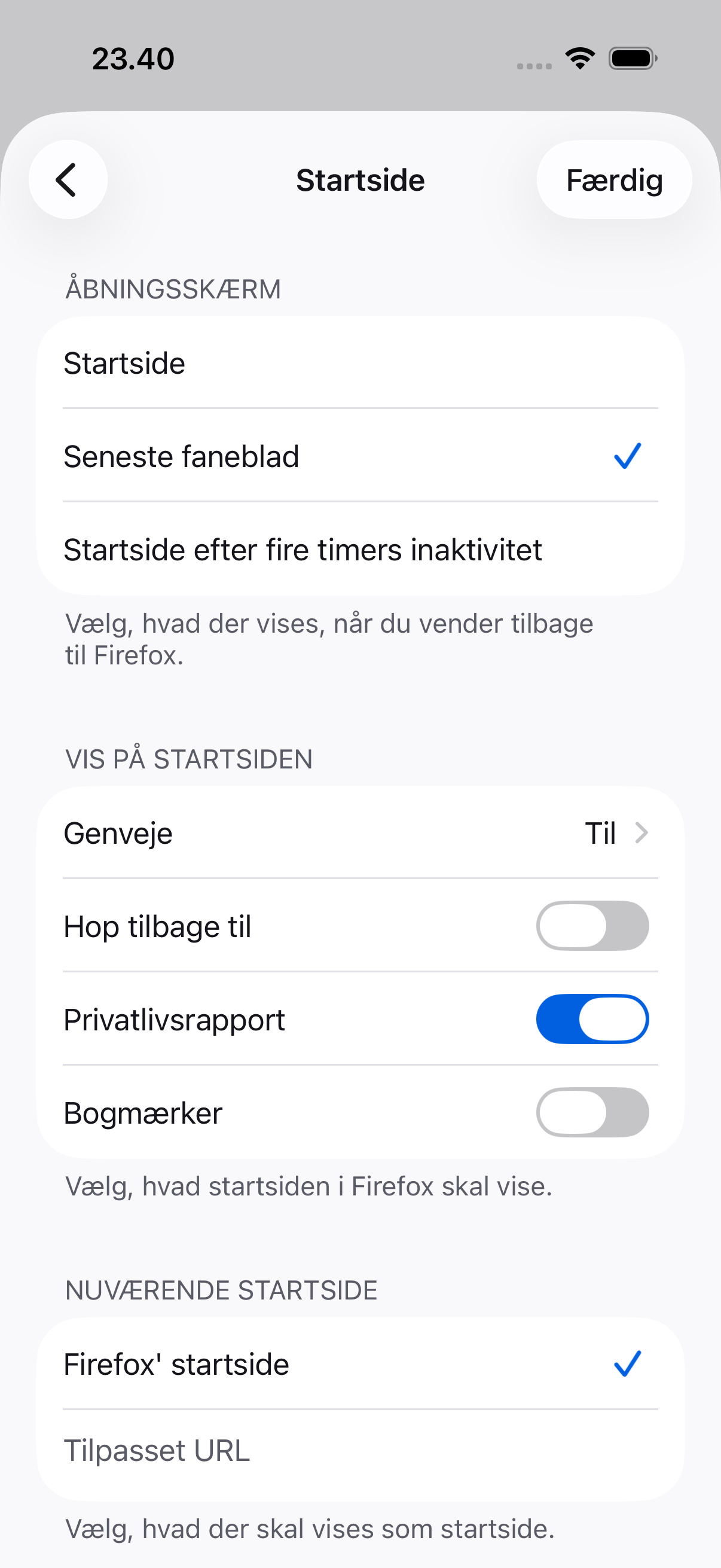This screenshot has width=721, height=1568.
Task: Tap the Tilpasset URL field
Action: tap(360, 1456)
